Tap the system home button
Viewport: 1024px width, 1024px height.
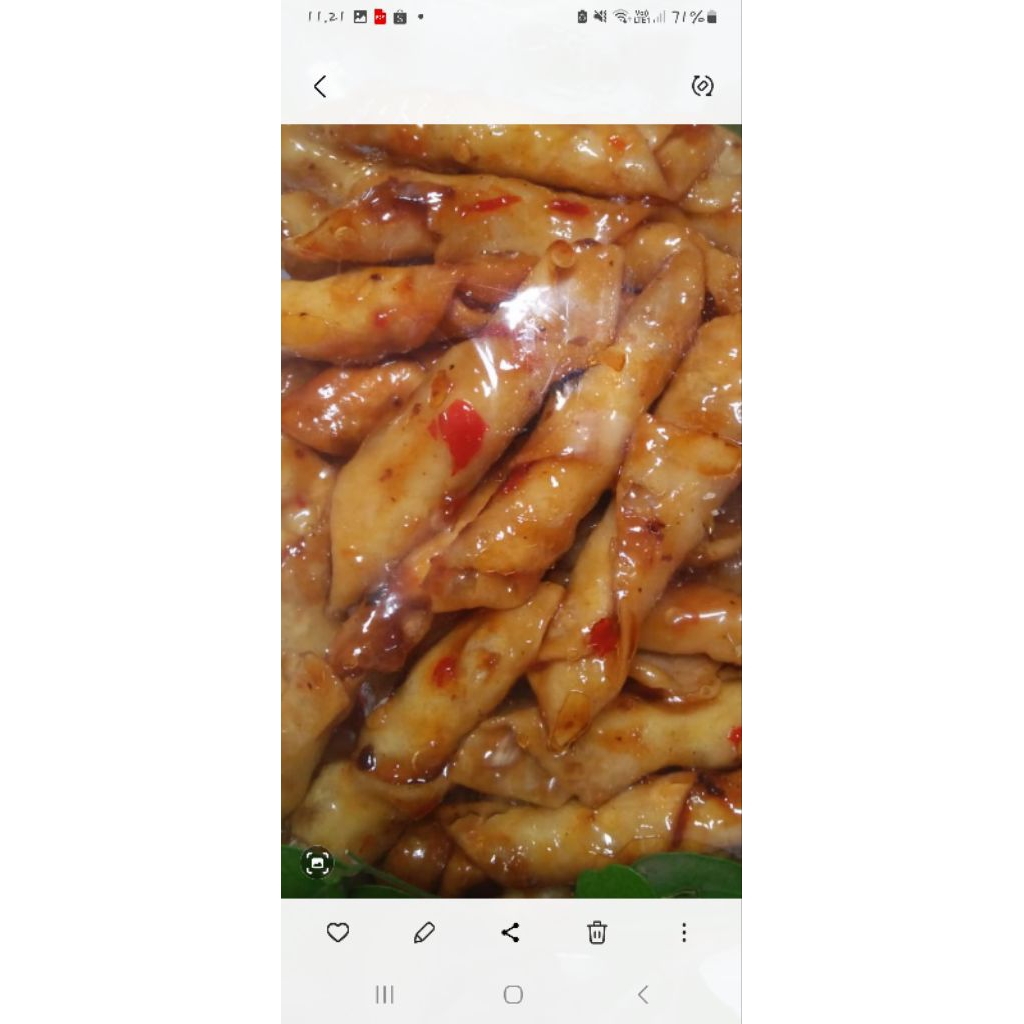pyautogui.click(x=513, y=994)
